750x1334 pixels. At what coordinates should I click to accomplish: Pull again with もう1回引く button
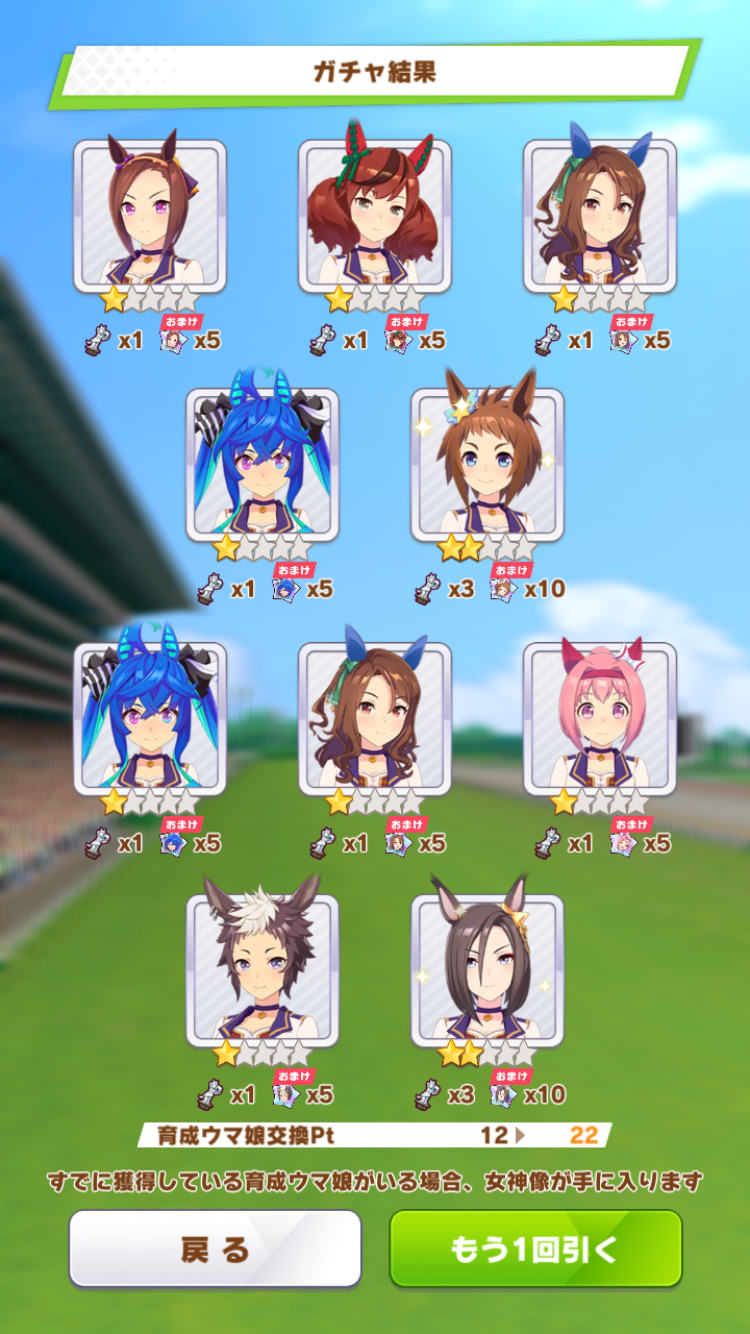535,1248
